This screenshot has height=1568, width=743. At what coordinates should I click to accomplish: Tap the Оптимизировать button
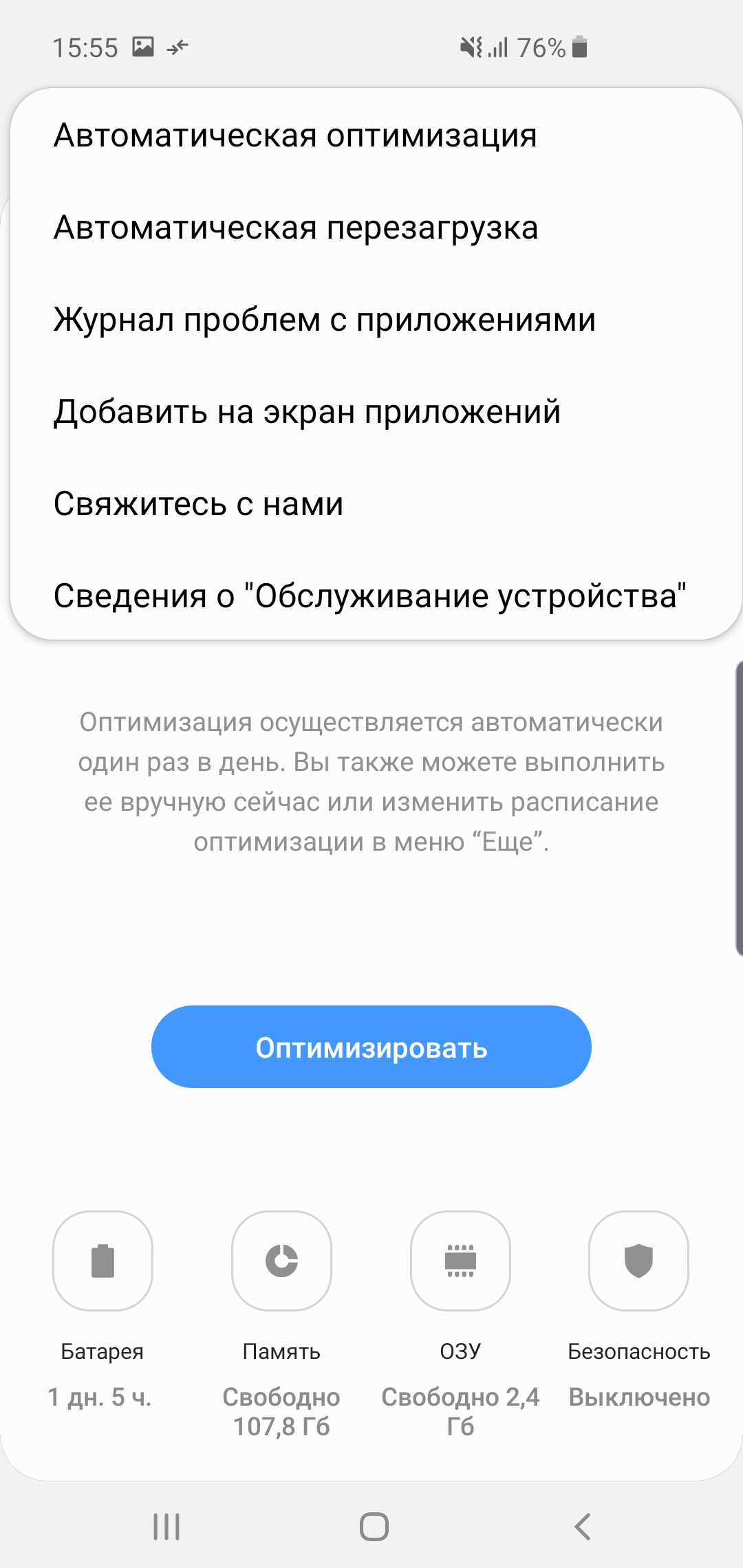coord(371,1047)
